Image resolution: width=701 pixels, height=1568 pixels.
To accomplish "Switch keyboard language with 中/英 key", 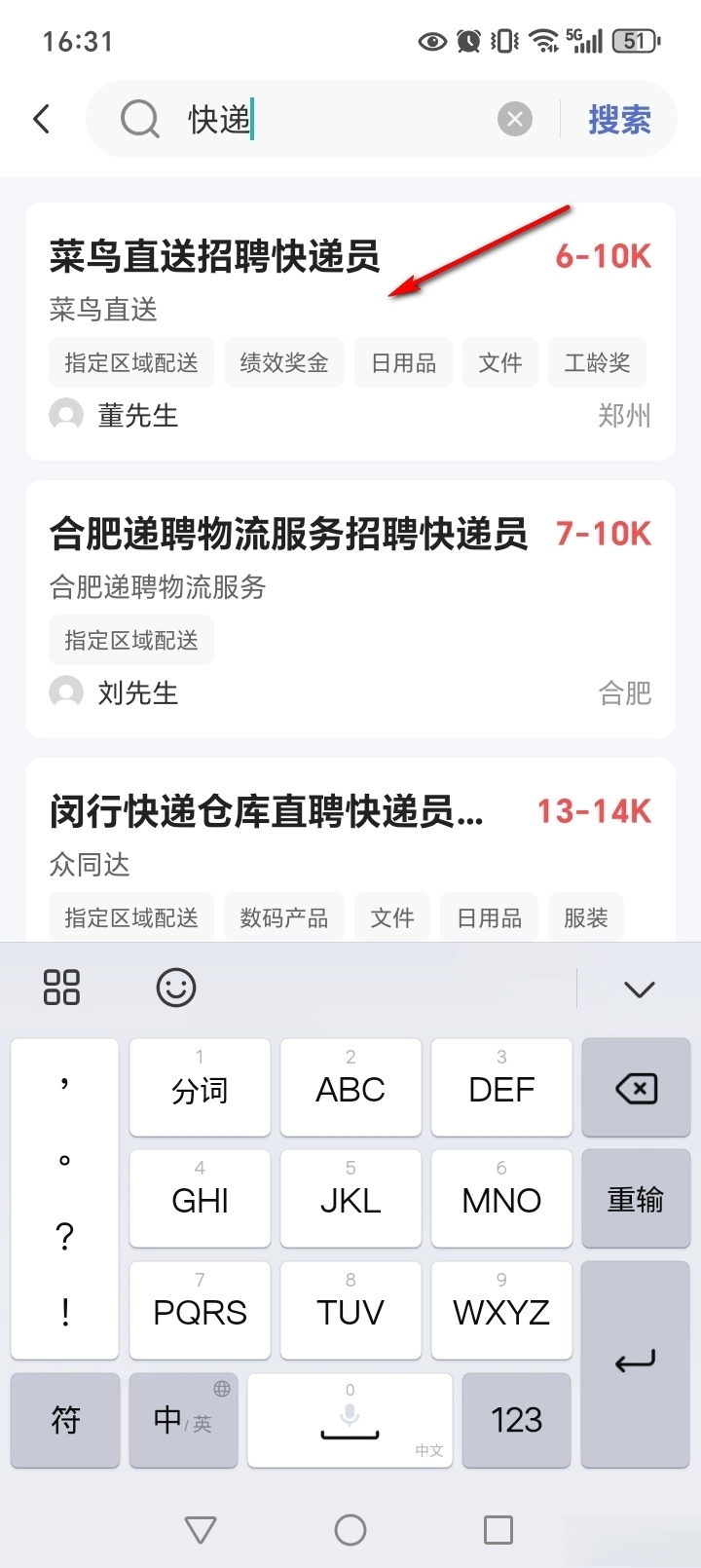I will coord(183,1420).
